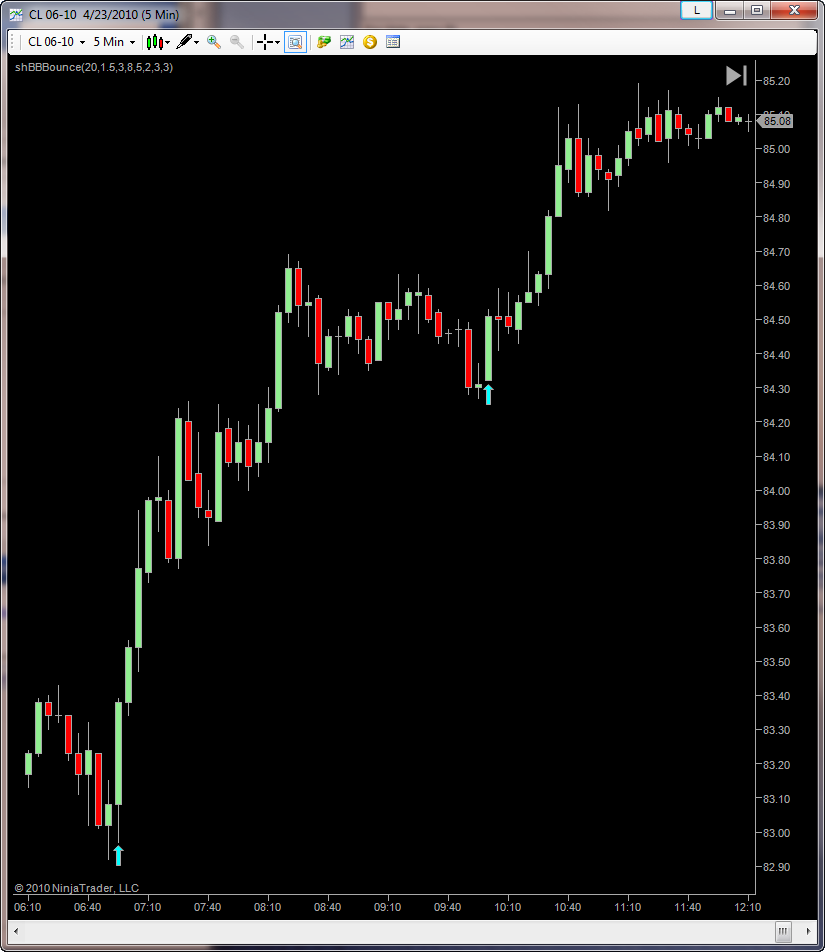Jump to the latest bar arrow

[736, 76]
